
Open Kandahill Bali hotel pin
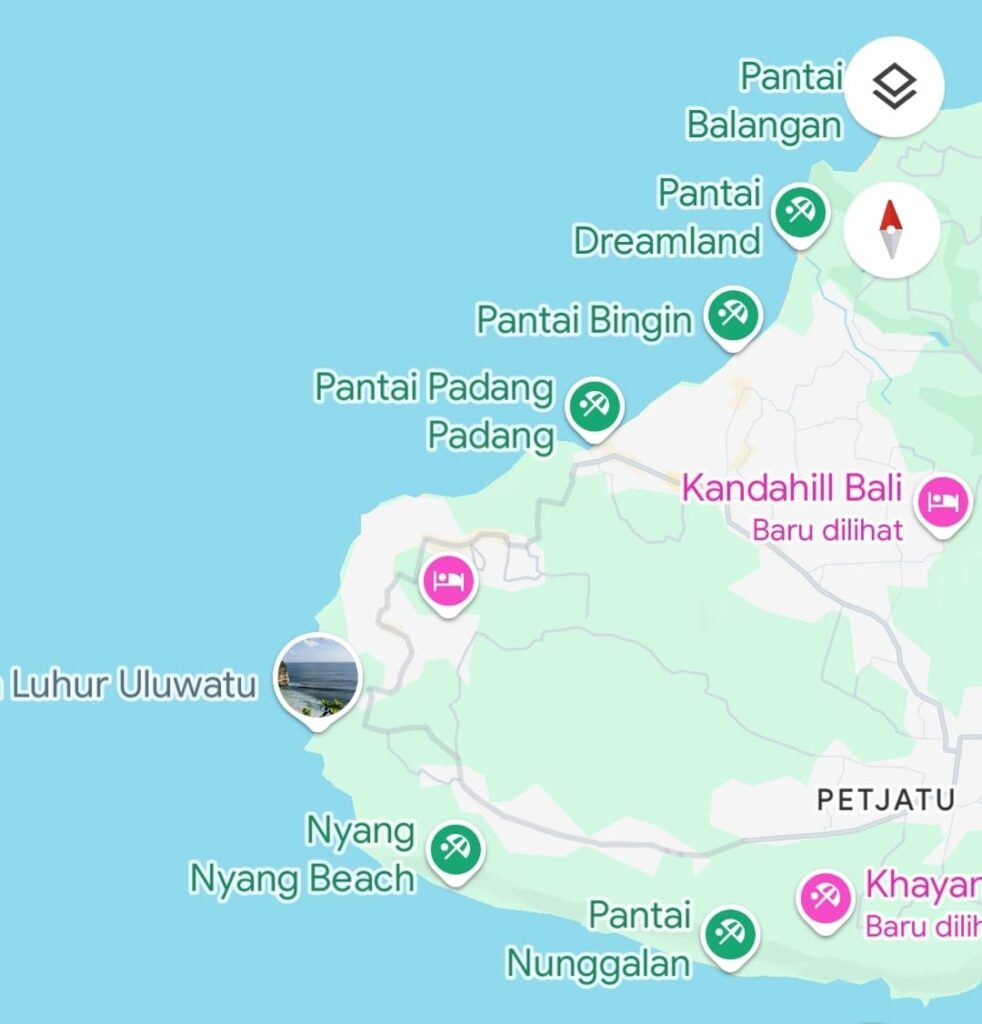tap(943, 500)
